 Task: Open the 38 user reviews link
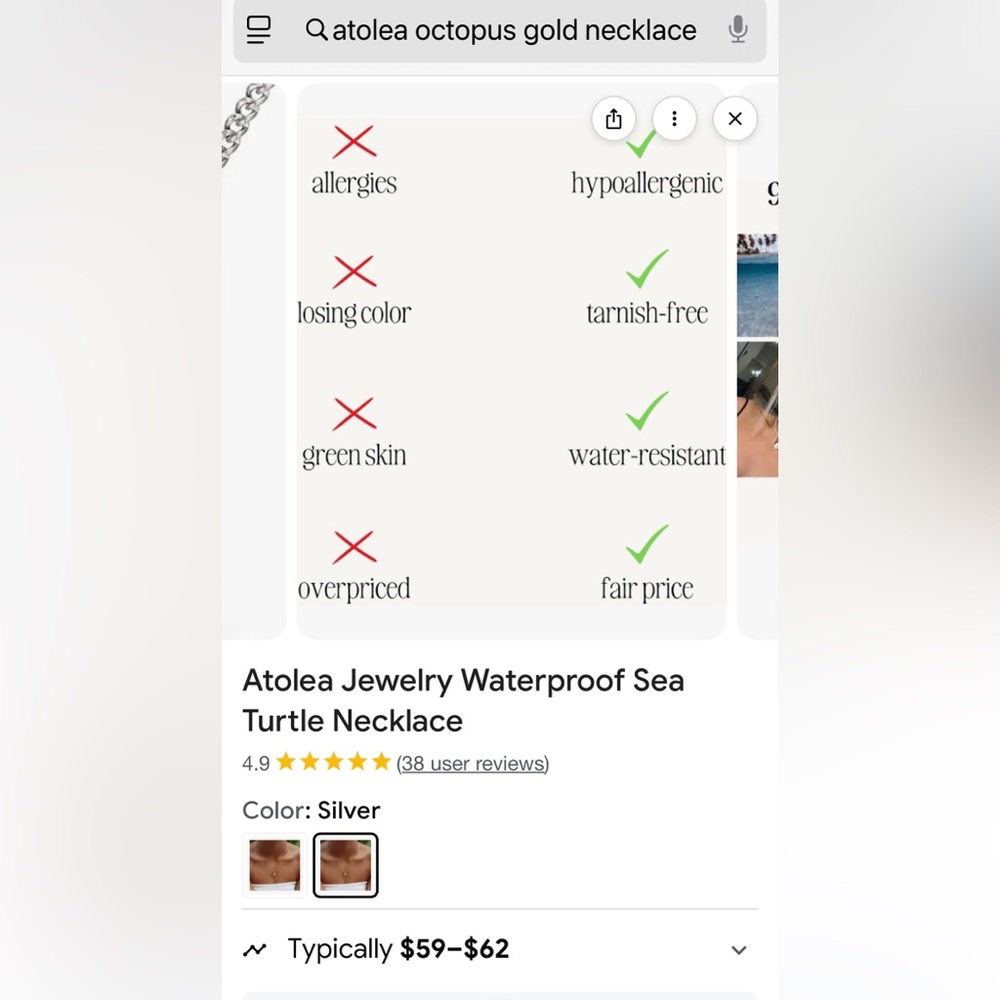point(473,763)
